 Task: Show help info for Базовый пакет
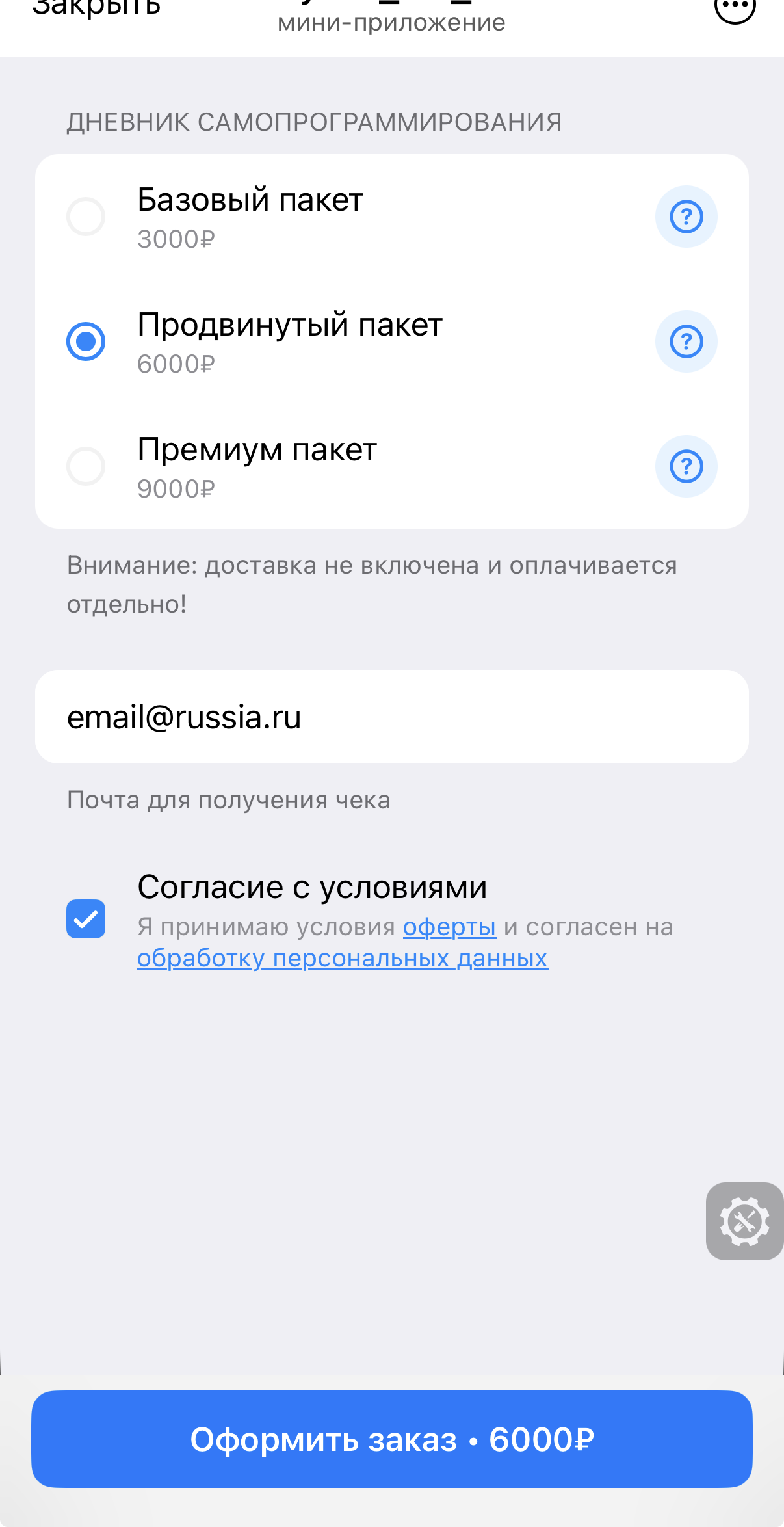(x=686, y=217)
